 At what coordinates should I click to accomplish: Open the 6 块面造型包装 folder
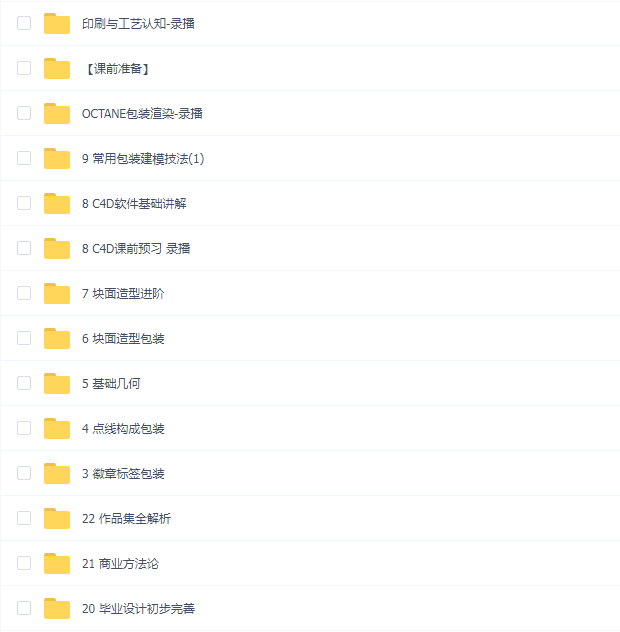(x=123, y=338)
